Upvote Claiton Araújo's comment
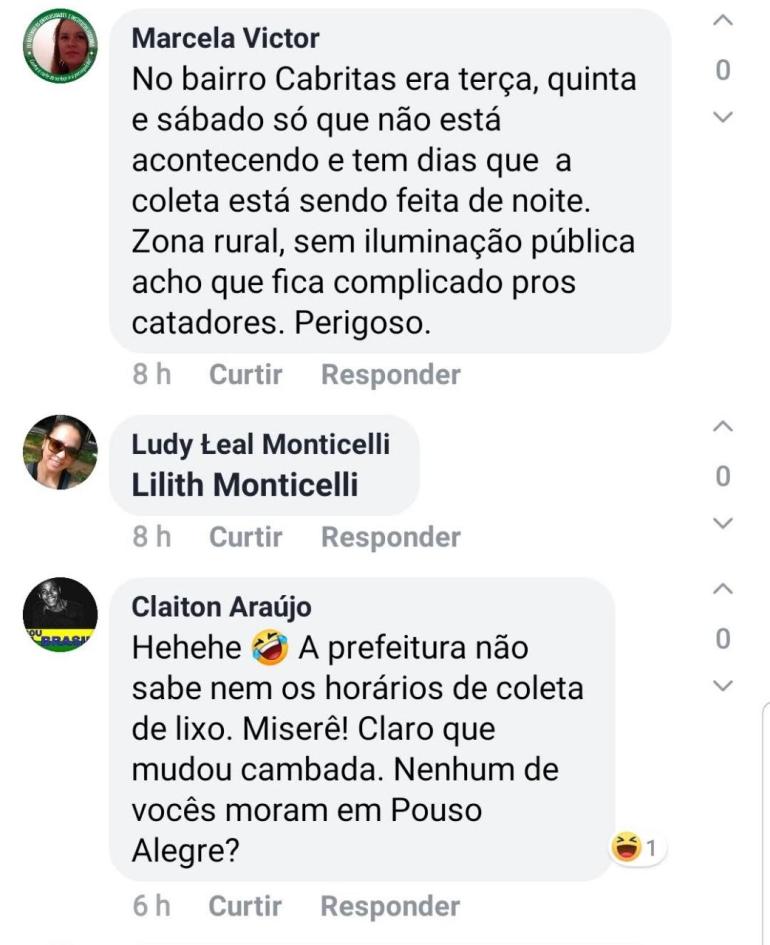 coord(724,591)
